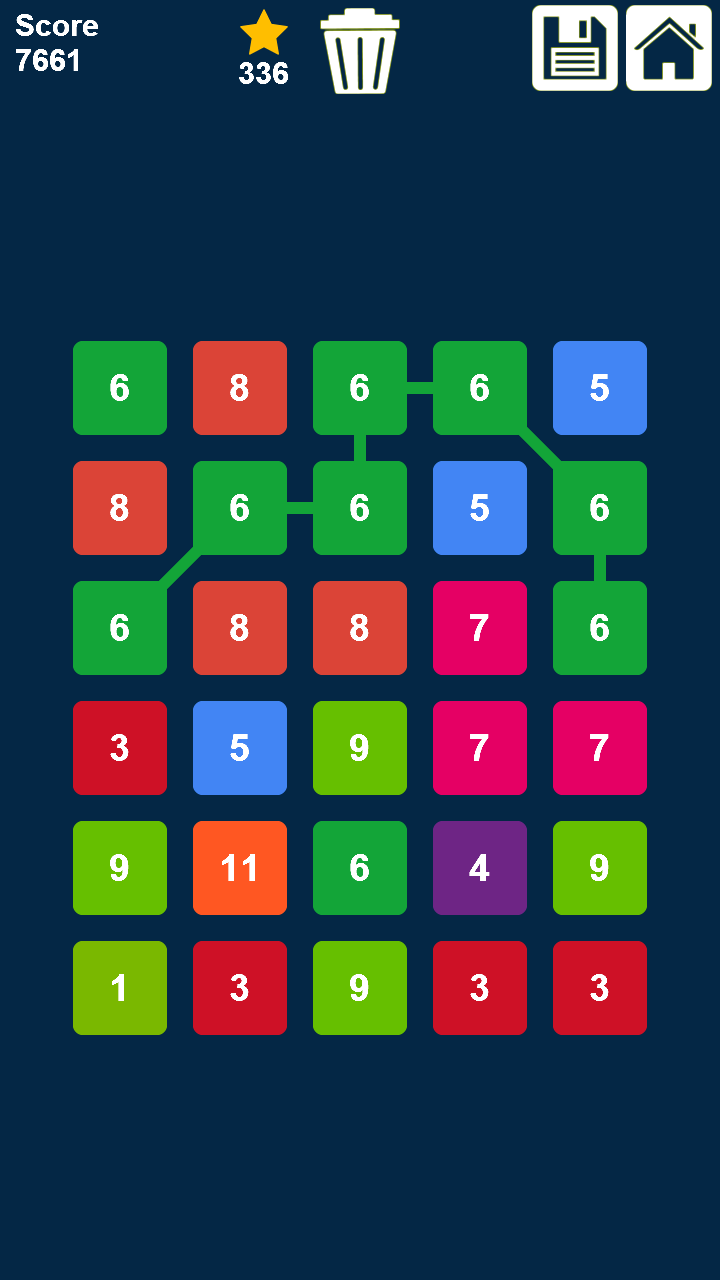The image size is (720, 1280).
Task: Tap the red 3 tile in bottom-right corner
Action: click(x=600, y=988)
